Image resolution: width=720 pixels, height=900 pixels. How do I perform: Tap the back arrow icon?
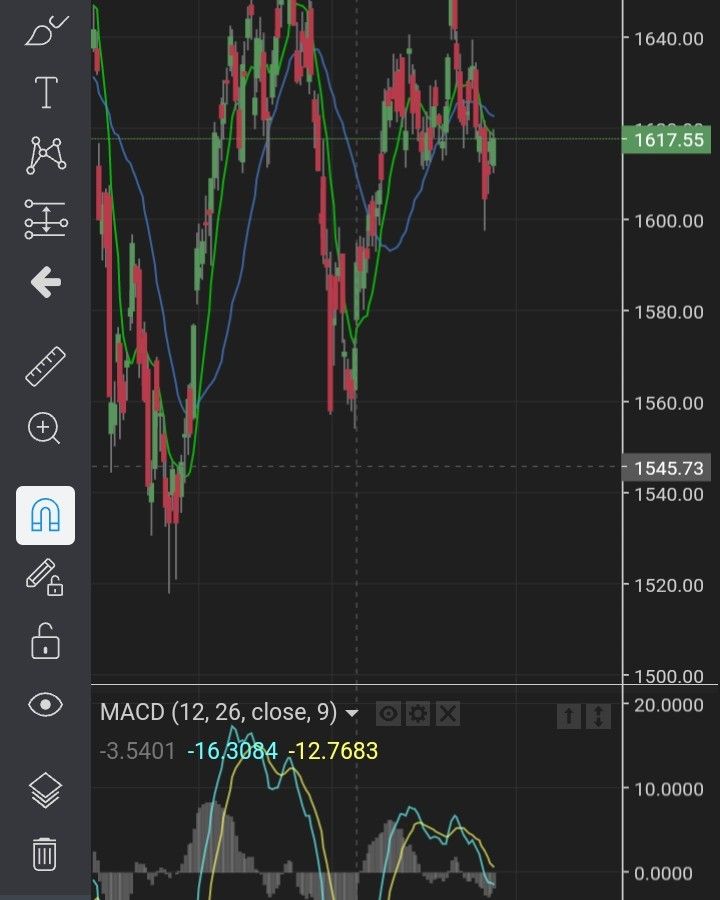click(45, 284)
